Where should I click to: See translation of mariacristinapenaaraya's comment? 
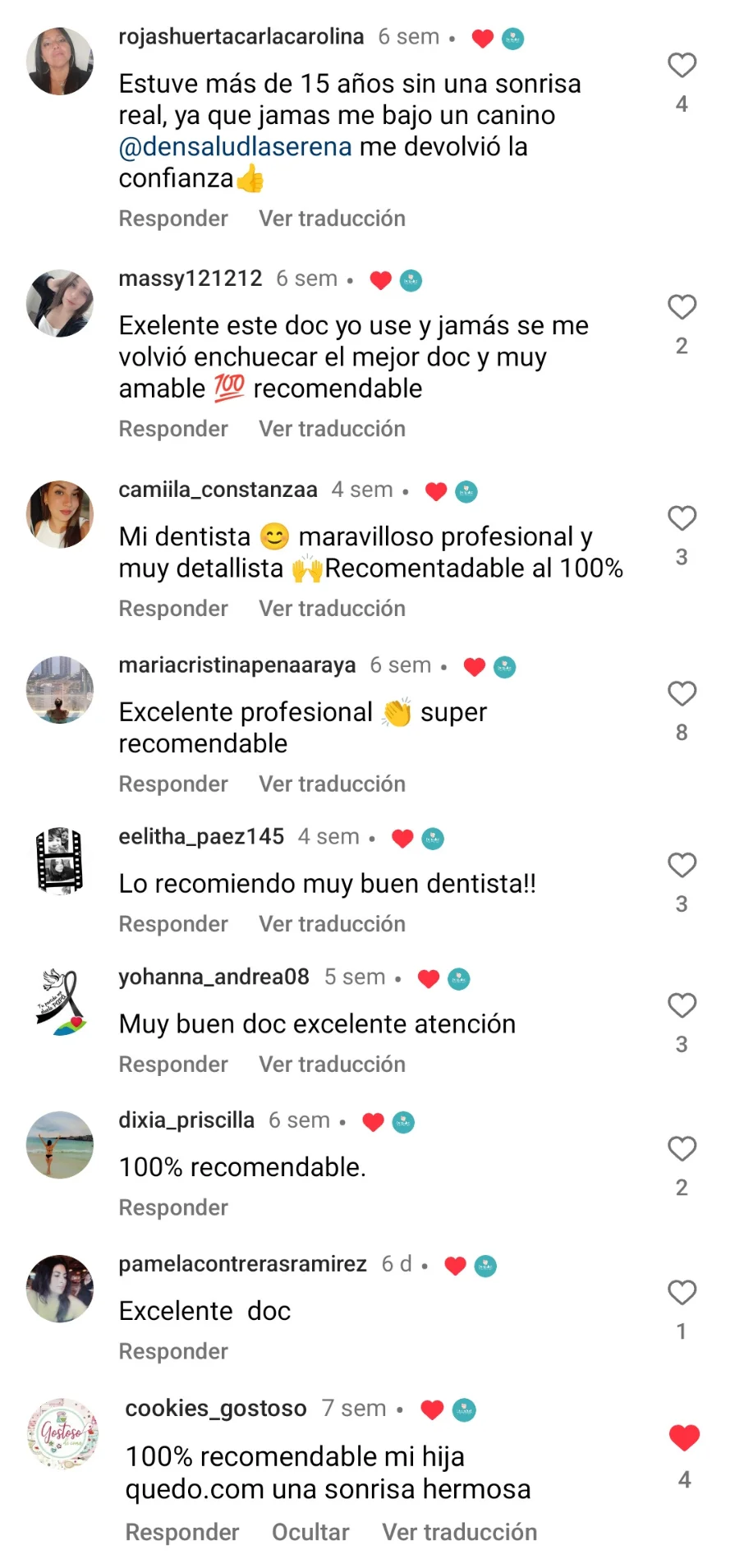pos(332,784)
